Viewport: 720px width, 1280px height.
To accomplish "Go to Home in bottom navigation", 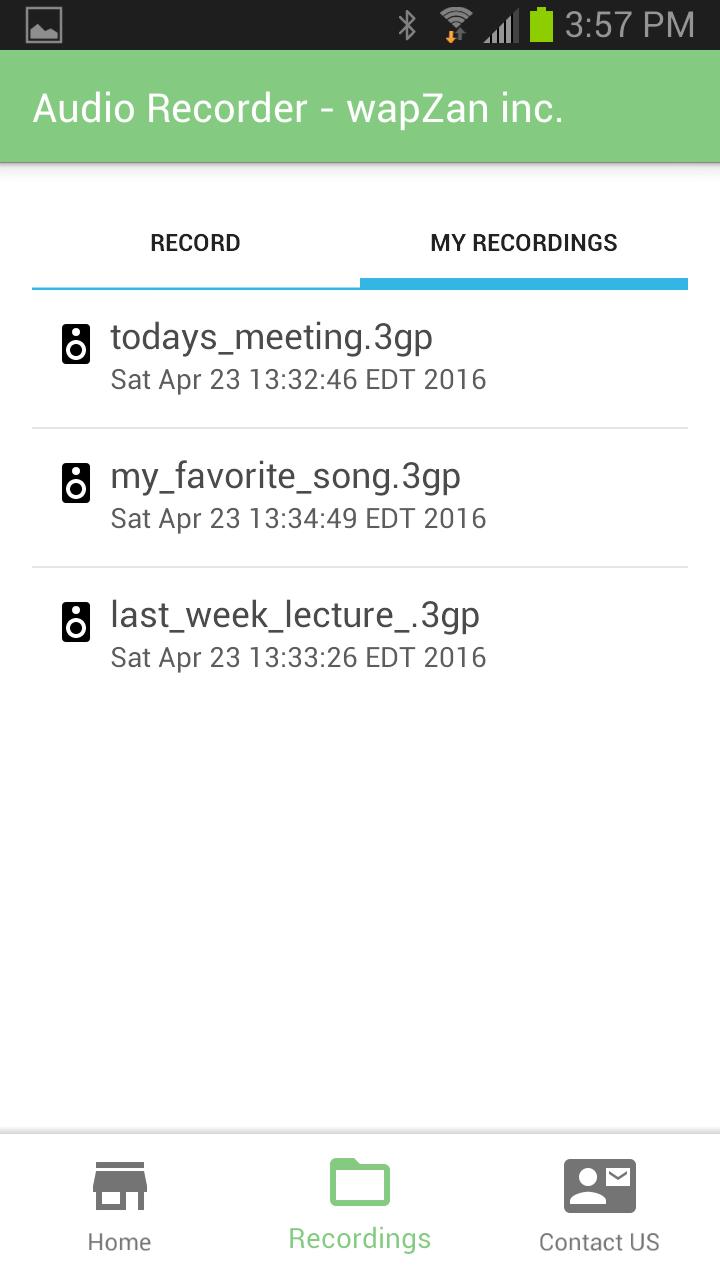I will tap(120, 1207).
